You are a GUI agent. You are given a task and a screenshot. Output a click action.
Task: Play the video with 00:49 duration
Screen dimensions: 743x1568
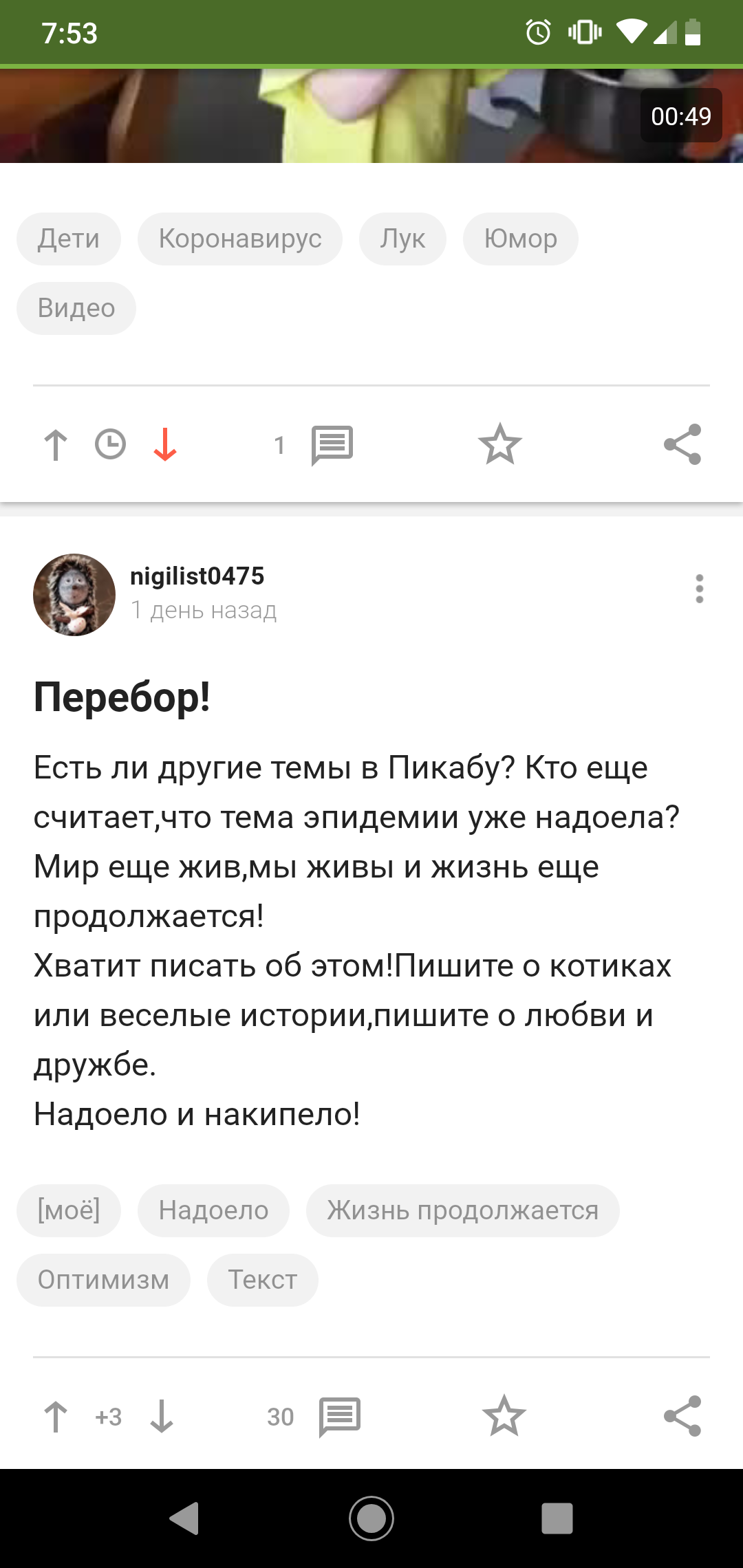tap(371, 116)
